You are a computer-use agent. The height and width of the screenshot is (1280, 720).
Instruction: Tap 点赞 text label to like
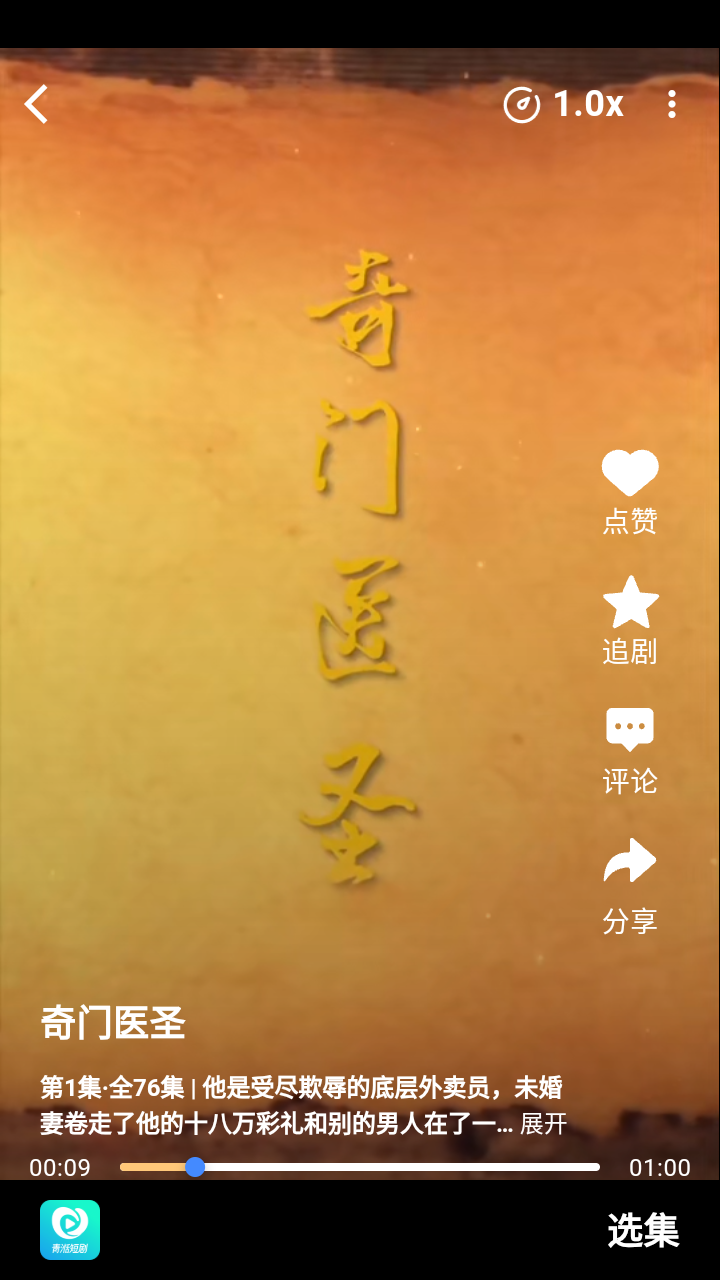pyautogui.click(x=629, y=522)
